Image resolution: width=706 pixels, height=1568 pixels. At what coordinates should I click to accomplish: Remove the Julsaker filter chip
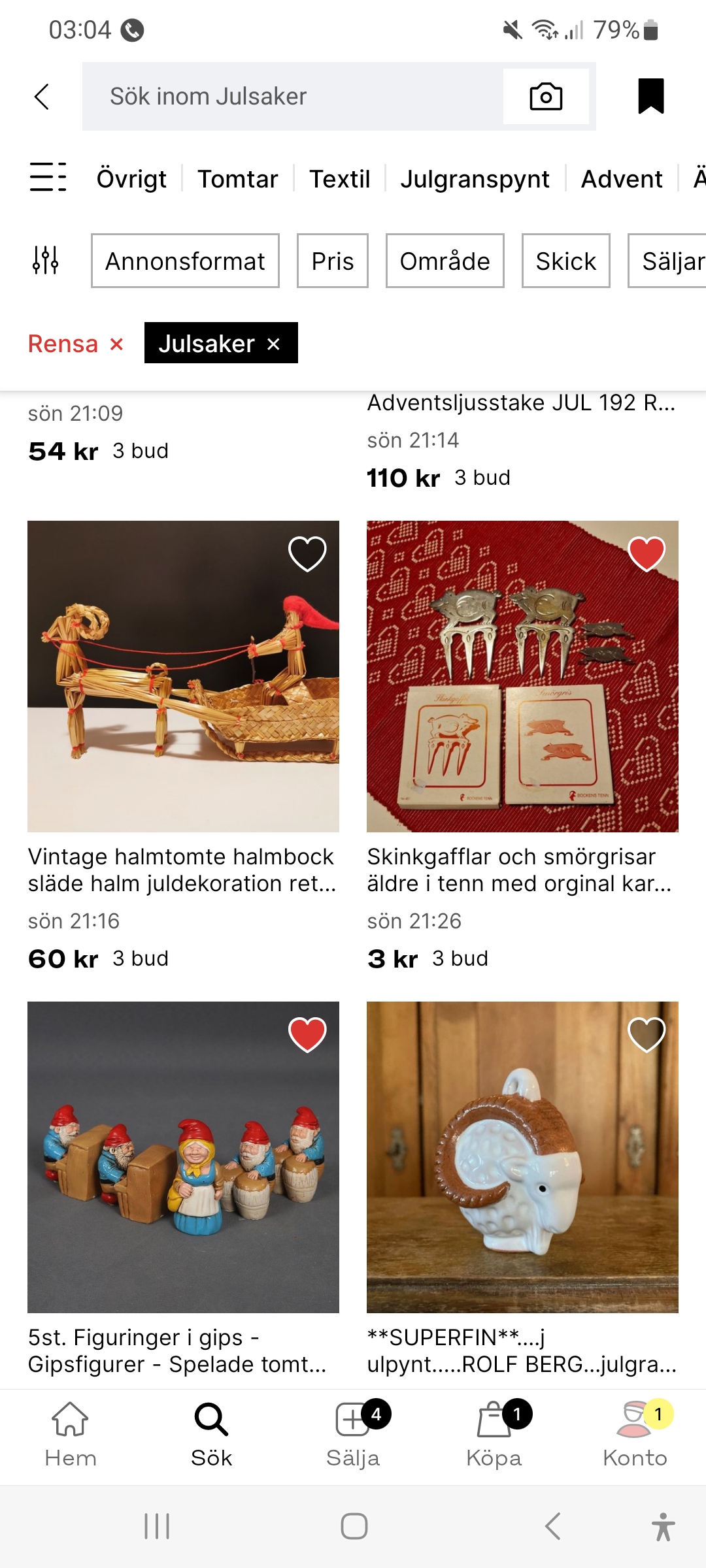pyautogui.click(x=274, y=344)
